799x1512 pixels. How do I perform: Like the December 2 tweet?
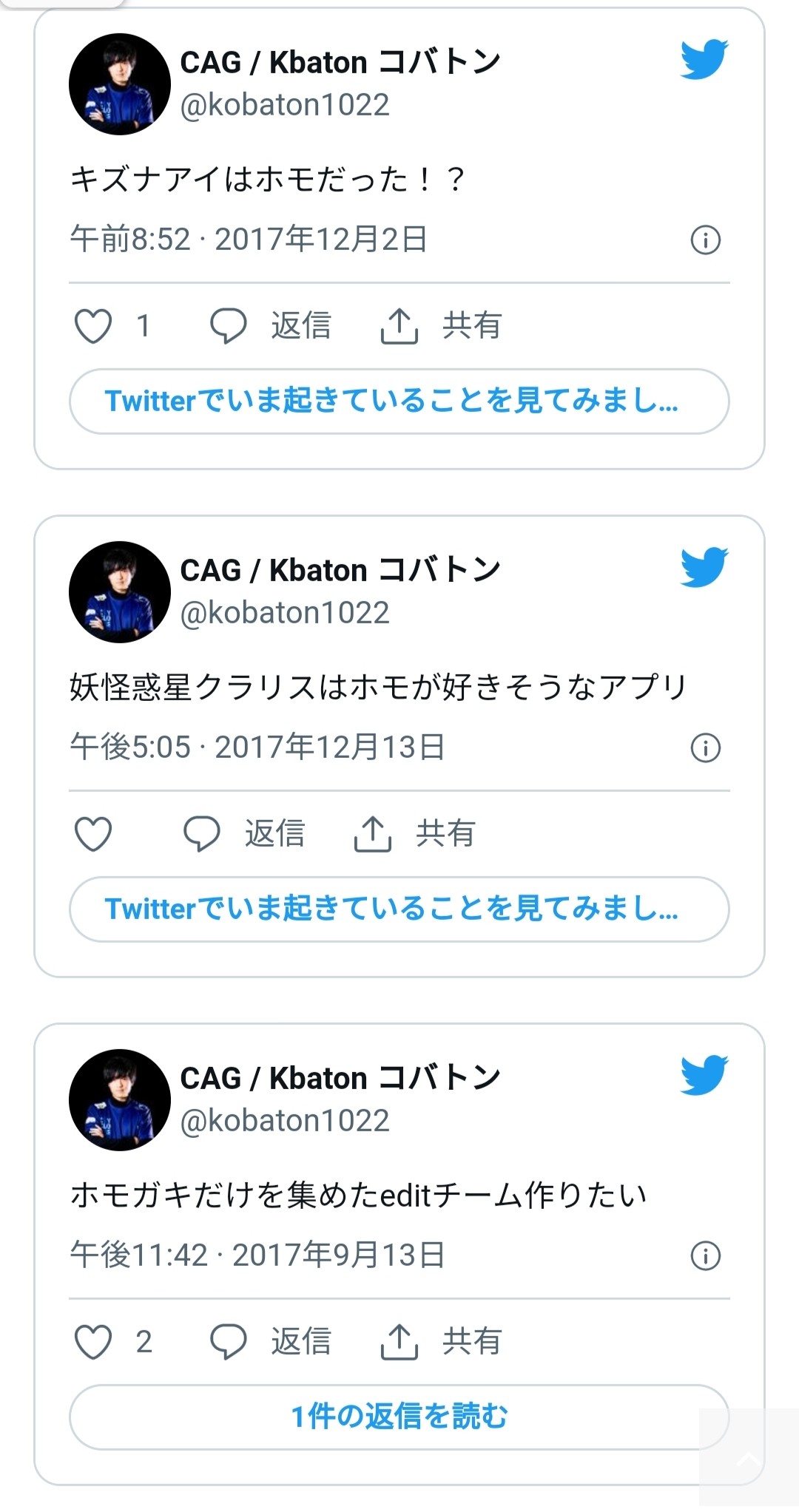click(x=94, y=326)
